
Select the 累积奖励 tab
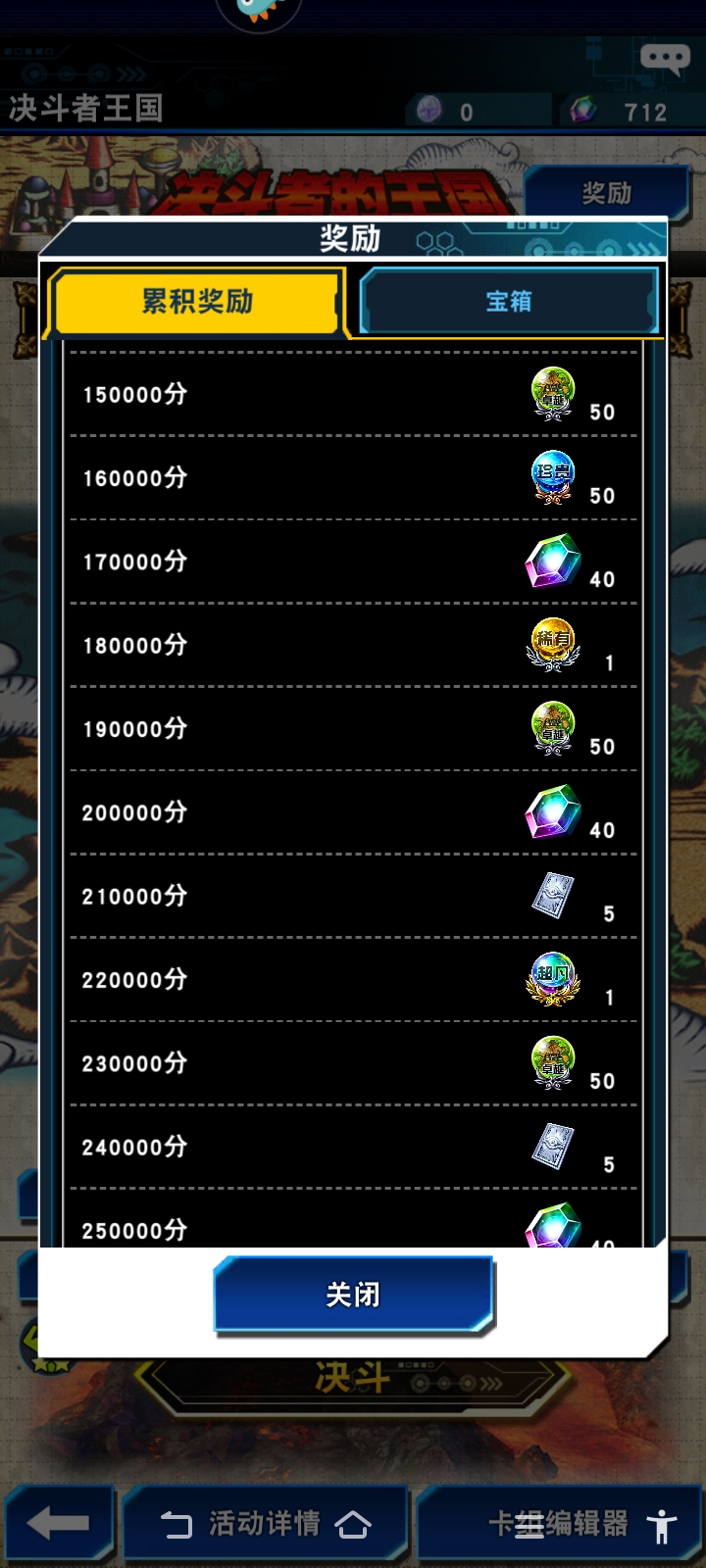click(x=197, y=302)
